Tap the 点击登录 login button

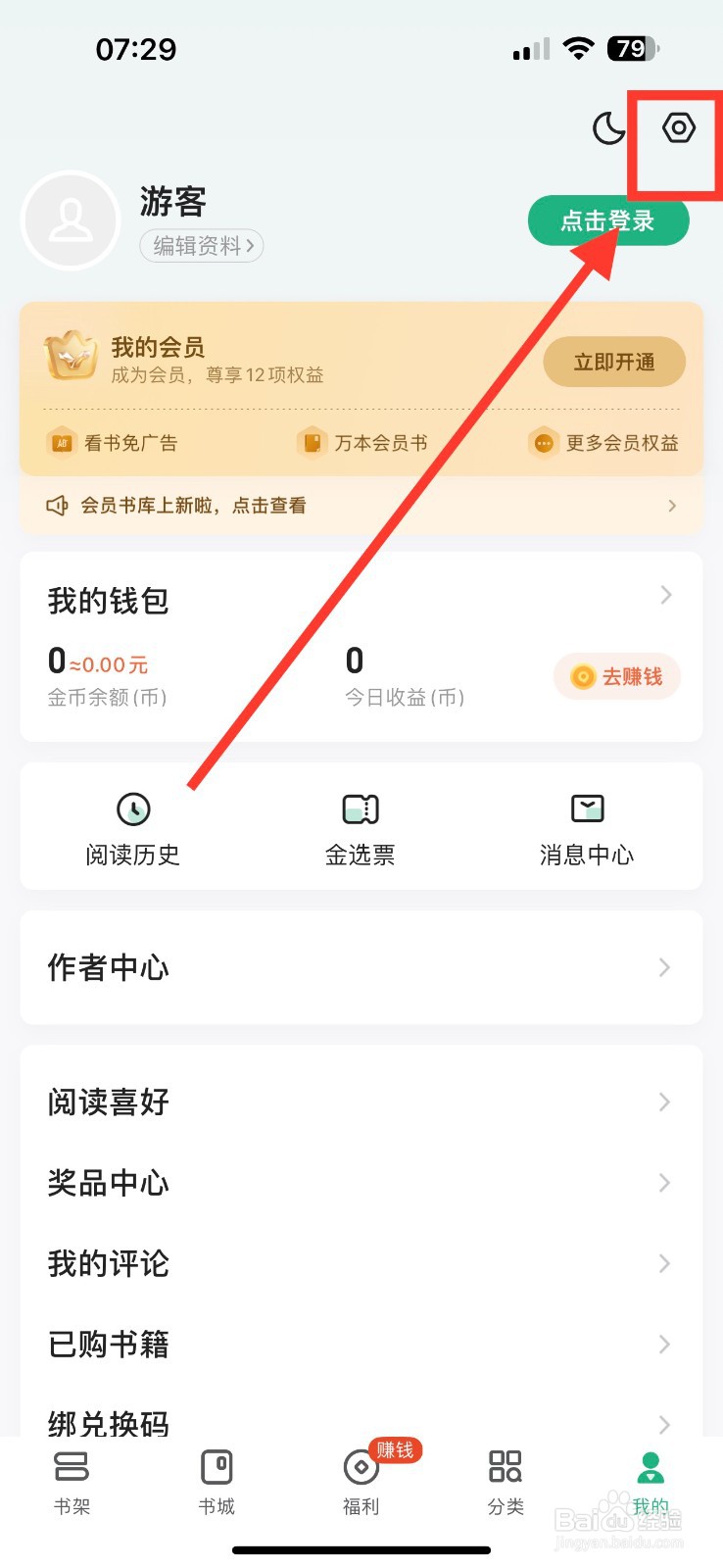click(608, 220)
